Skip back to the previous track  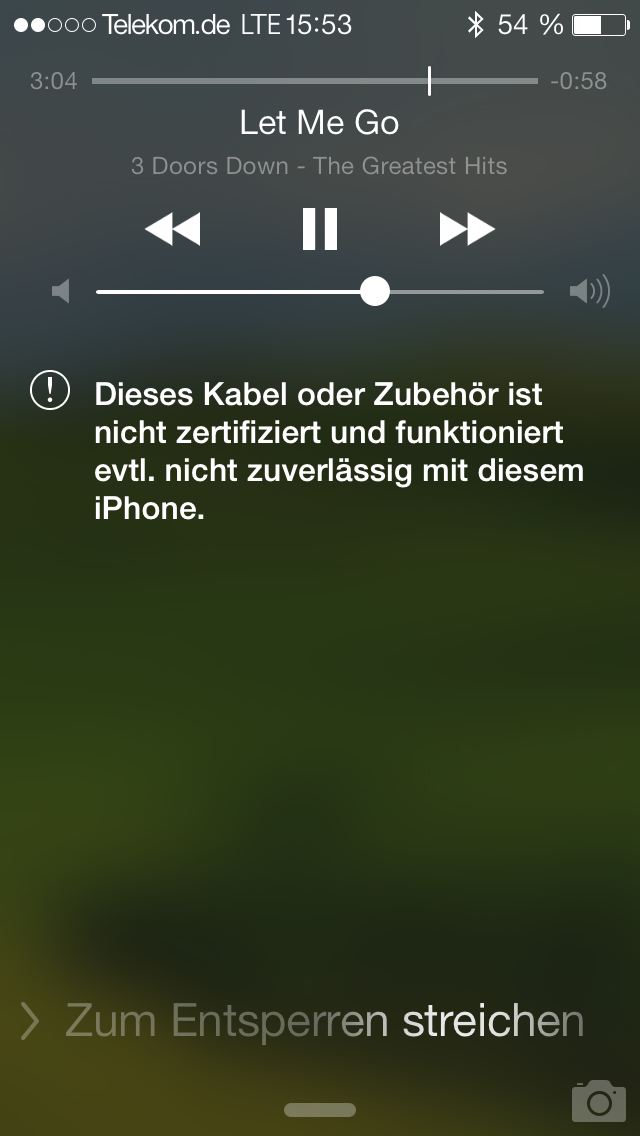click(172, 229)
